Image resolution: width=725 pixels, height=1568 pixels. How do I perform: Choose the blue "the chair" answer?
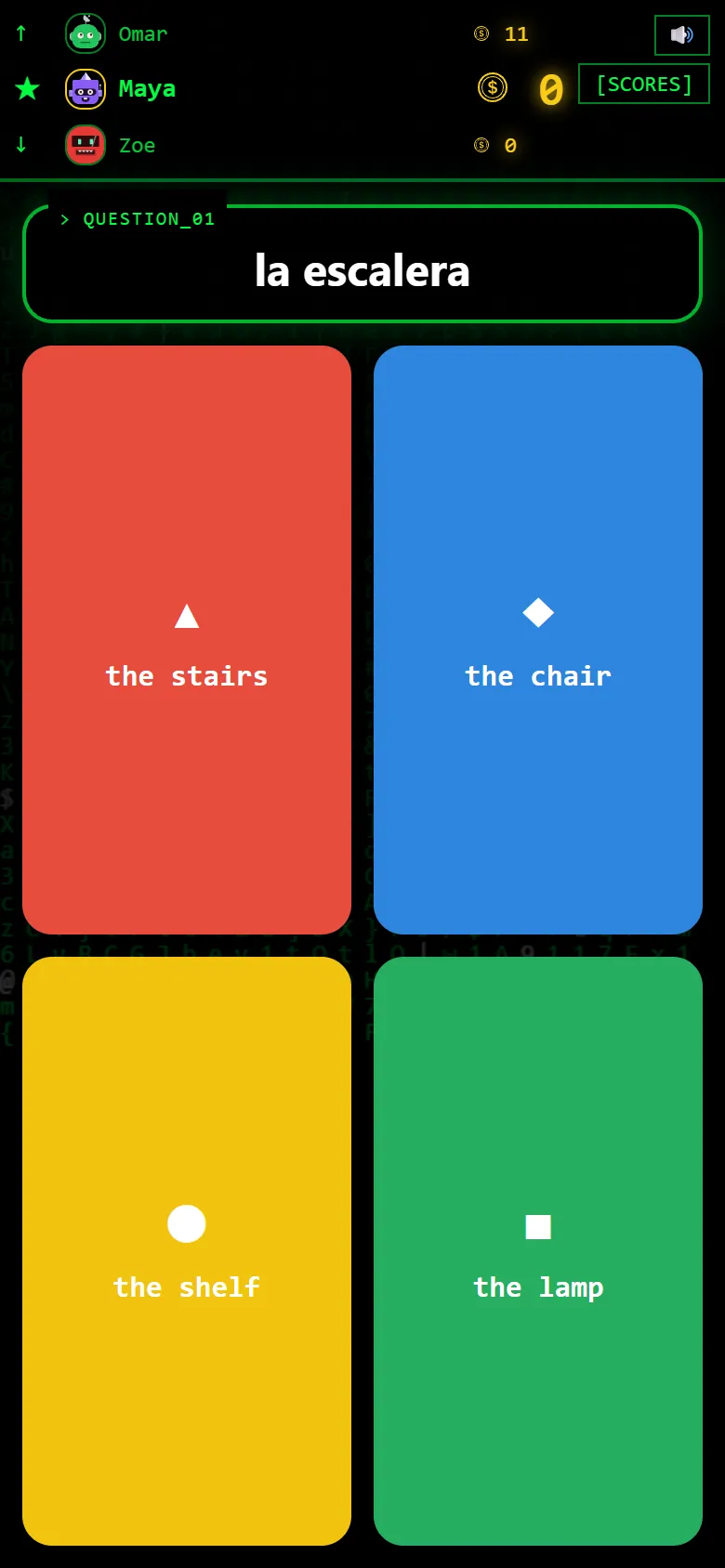pyautogui.click(x=538, y=640)
